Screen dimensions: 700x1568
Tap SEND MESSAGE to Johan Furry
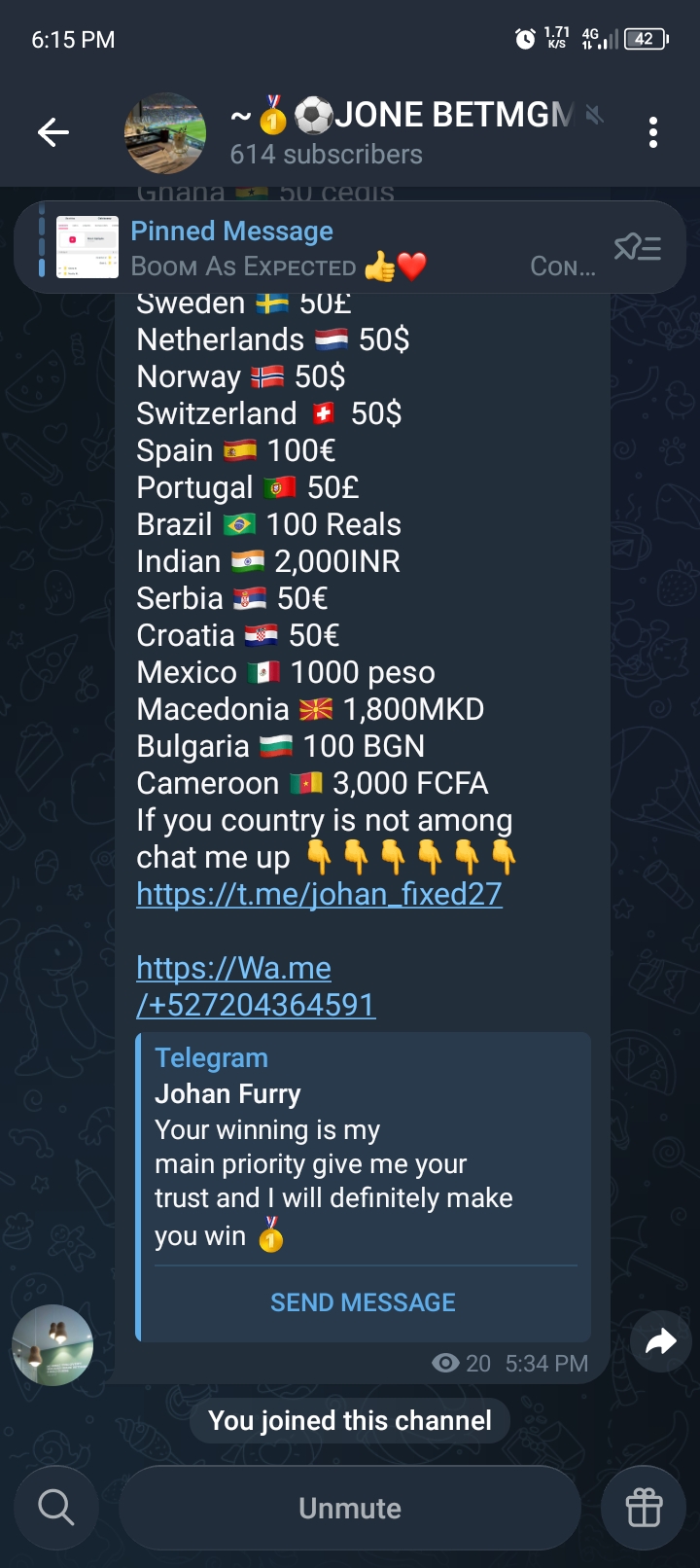tap(363, 1302)
